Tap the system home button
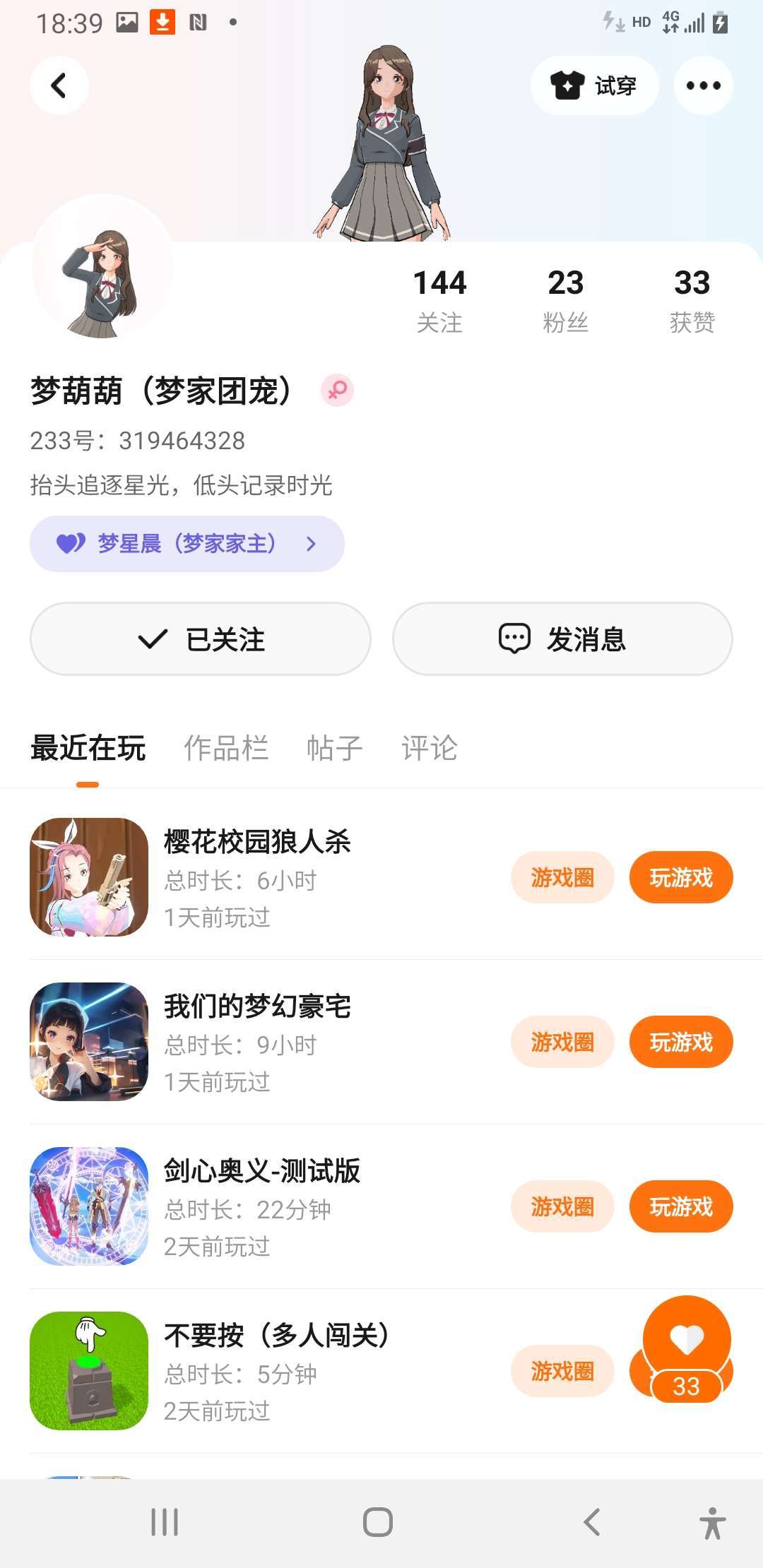This screenshot has width=763, height=1568. (378, 1522)
